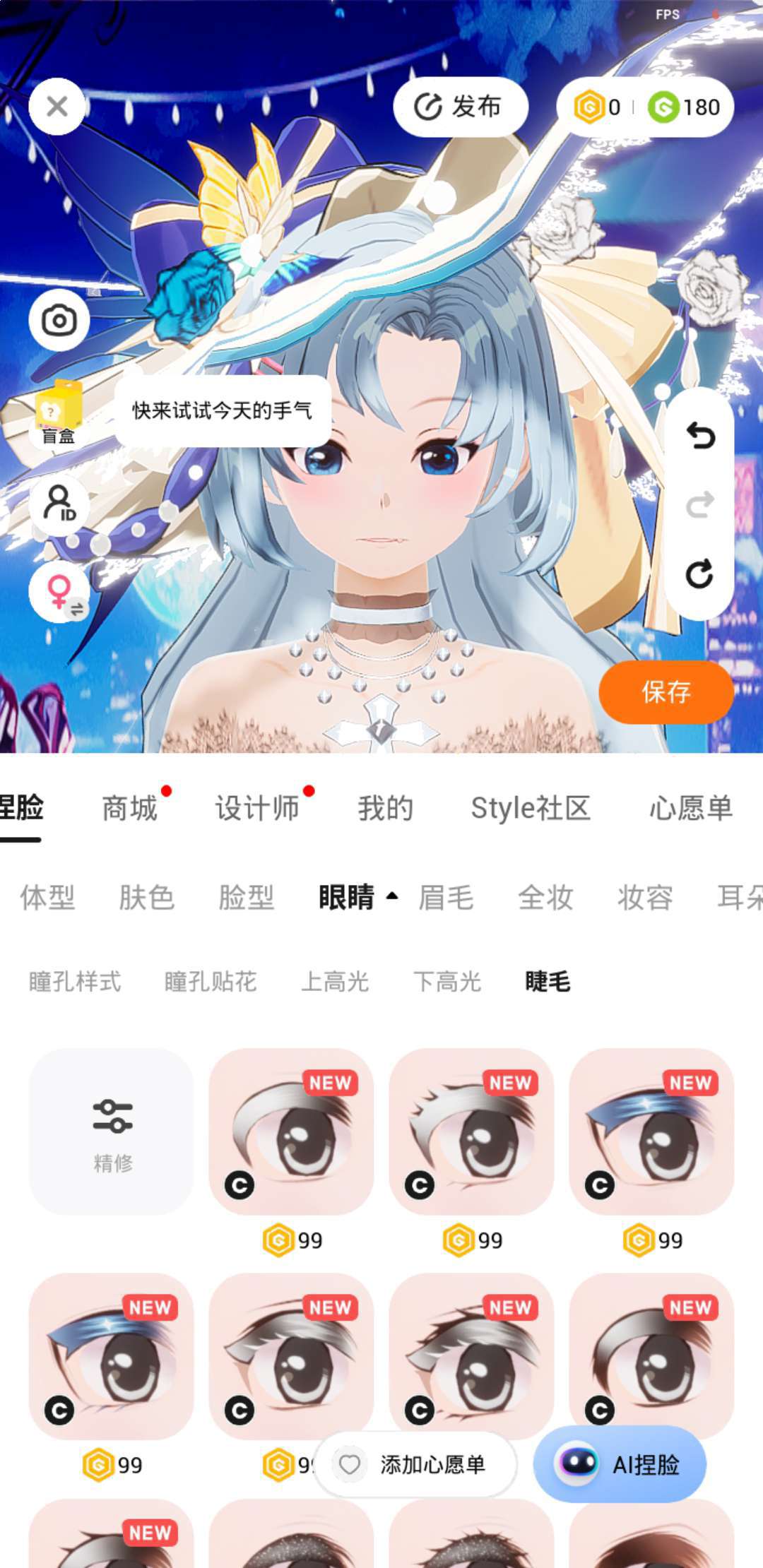Switch to the 设计师 tab

click(258, 808)
